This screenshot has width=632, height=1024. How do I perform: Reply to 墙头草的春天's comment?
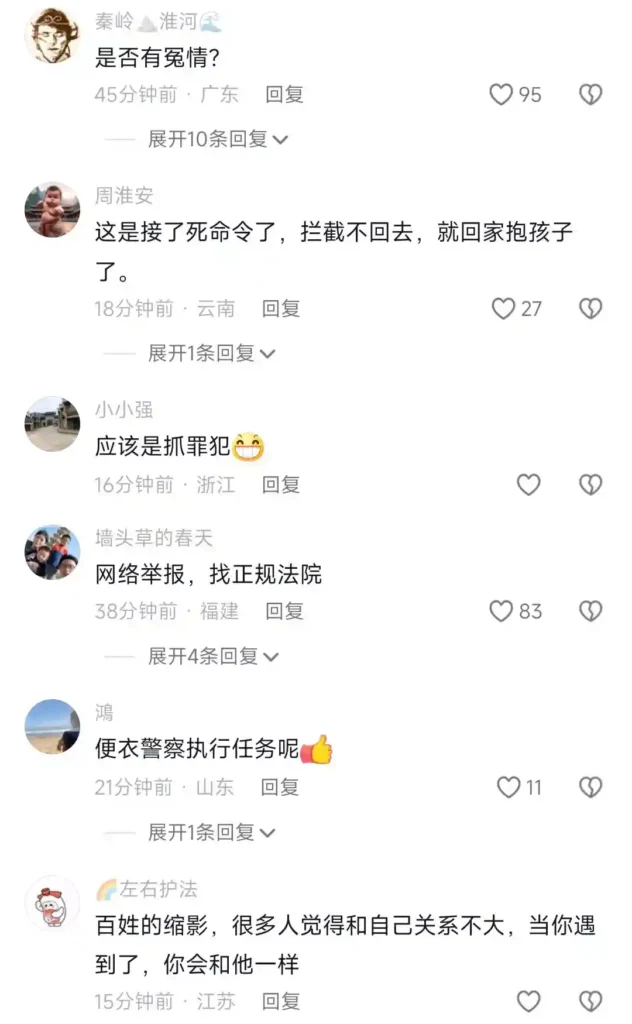(284, 611)
